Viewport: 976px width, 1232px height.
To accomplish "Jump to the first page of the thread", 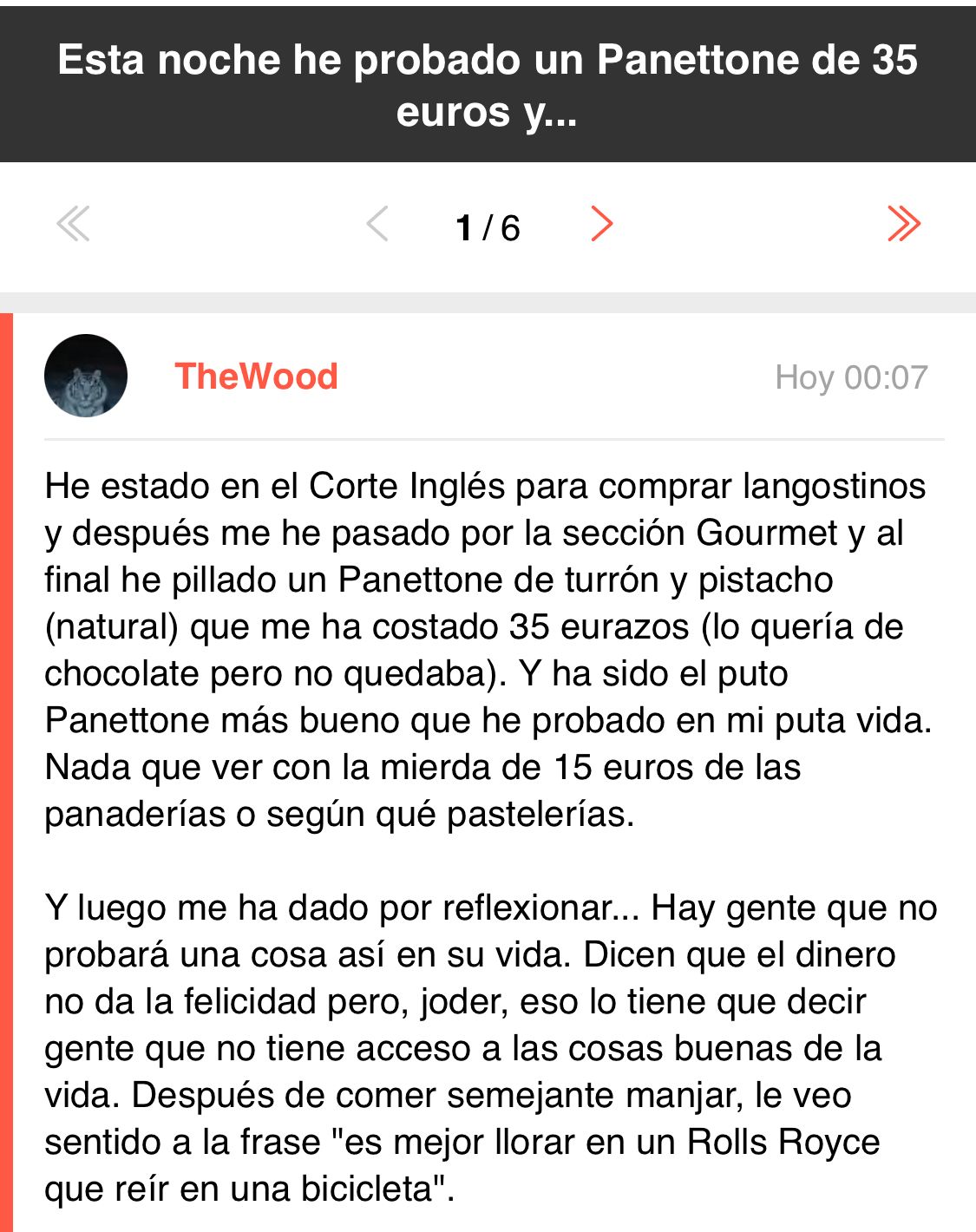I will tap(73, 225).
